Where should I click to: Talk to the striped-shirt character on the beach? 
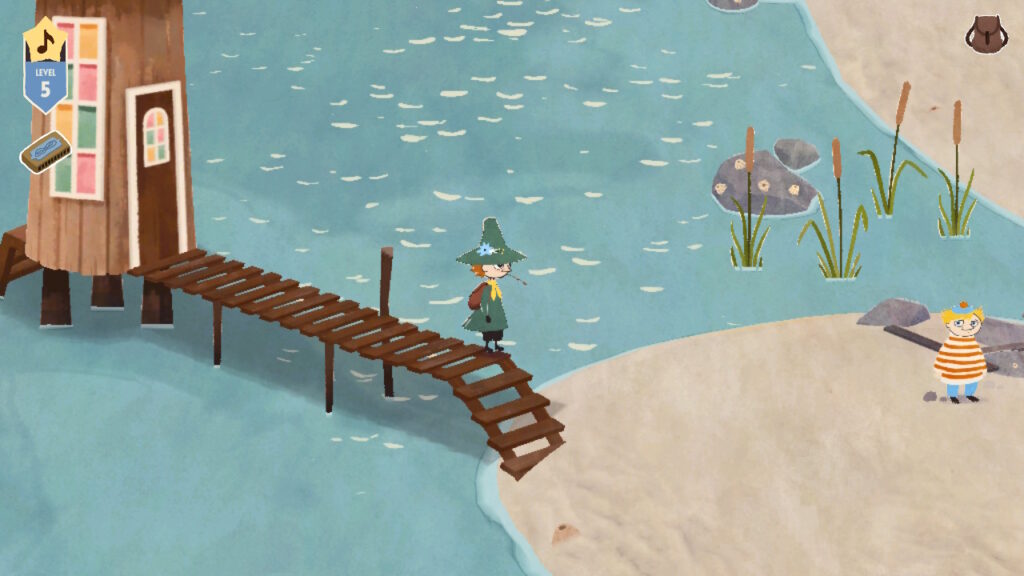(960, 353)
